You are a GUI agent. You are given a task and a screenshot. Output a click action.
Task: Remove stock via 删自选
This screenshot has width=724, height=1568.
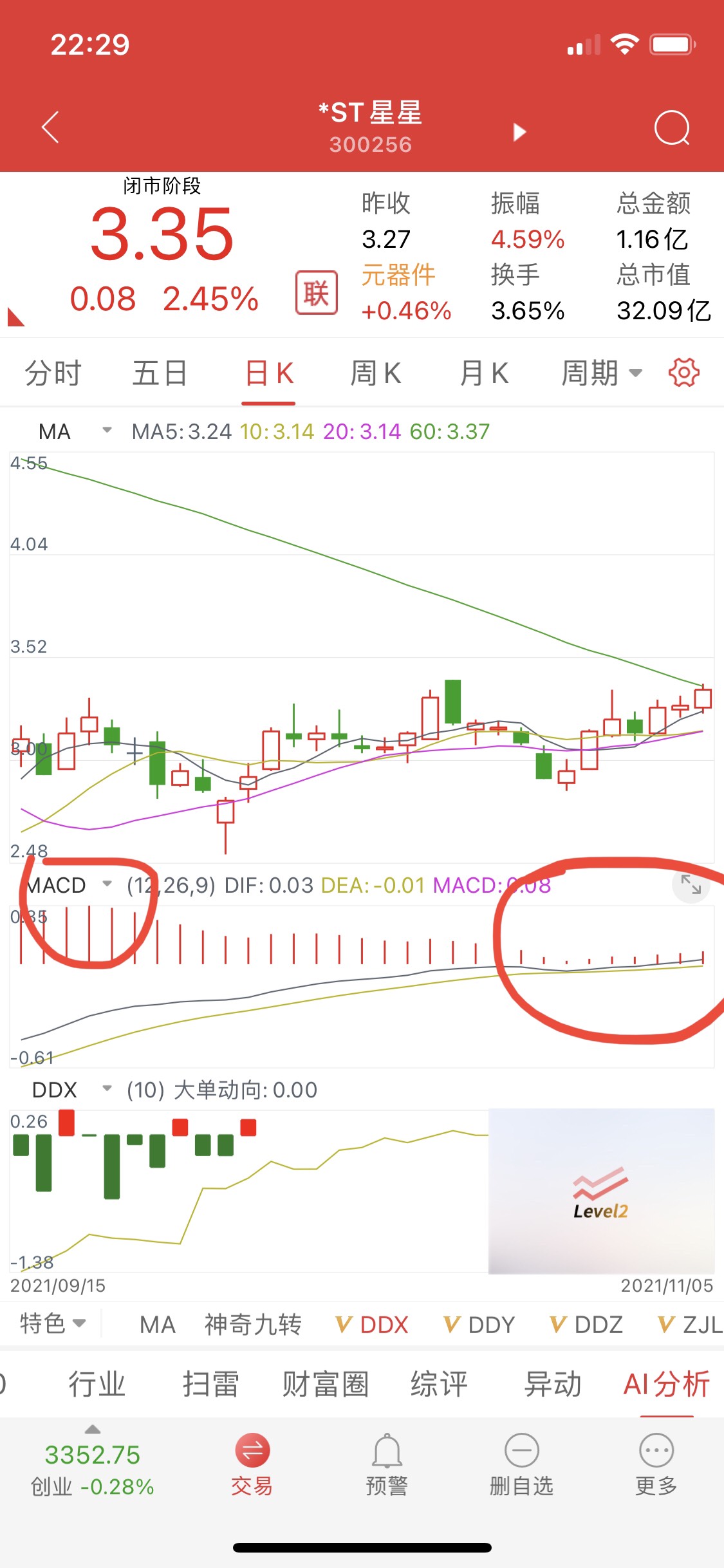[x=521, y=1464]
